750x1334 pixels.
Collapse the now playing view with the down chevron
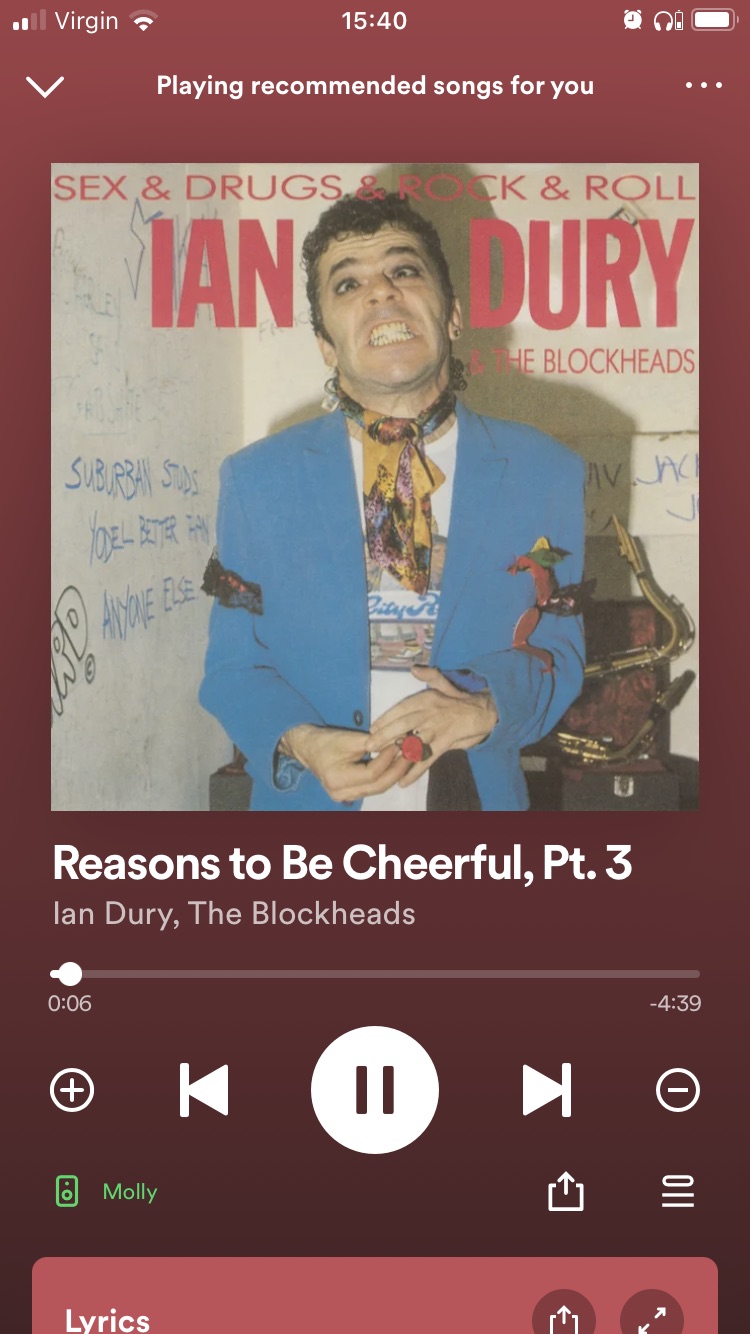click(x=45, y=87)
